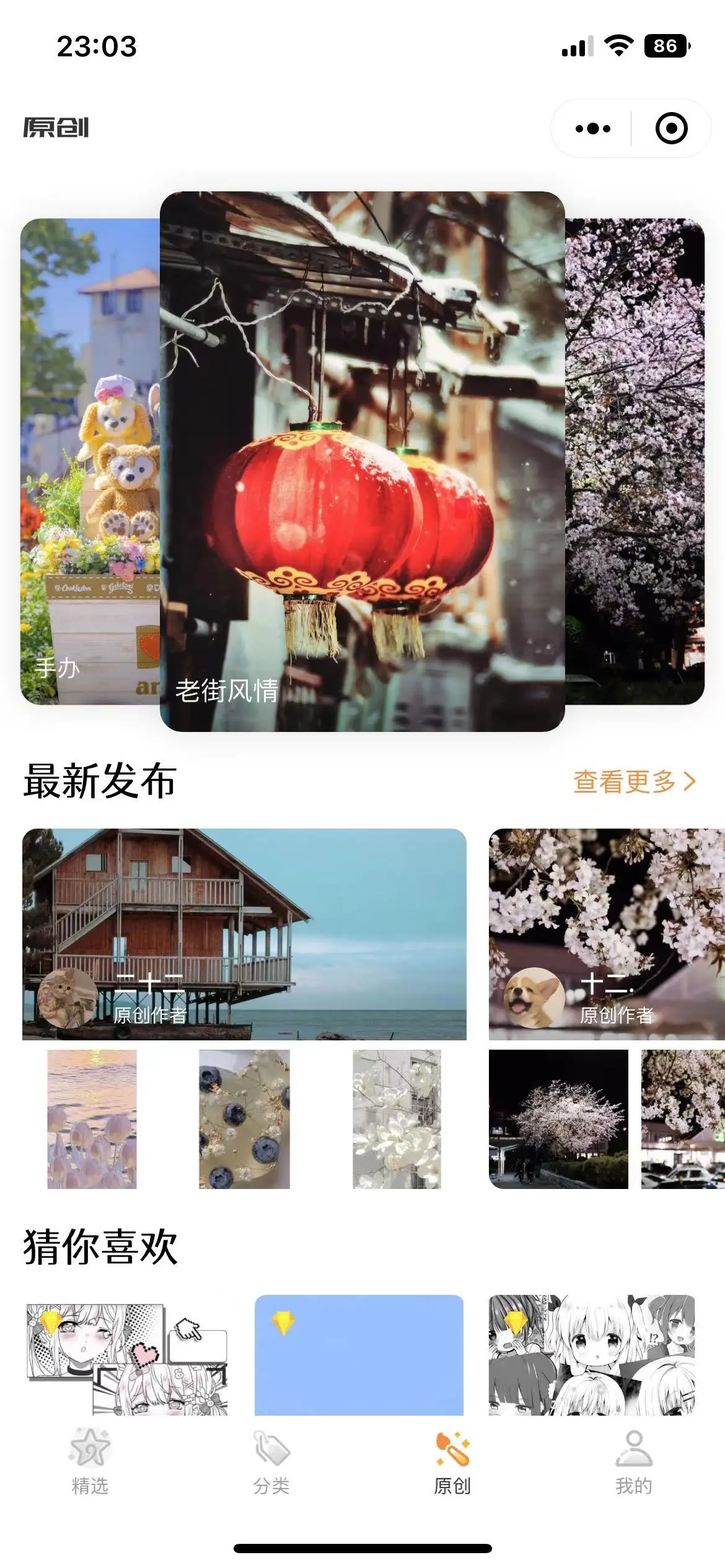This screenshot has height=1568, width=725.
Task: Open creator 十二's cherry blossom card
Action: click(606, 934)
